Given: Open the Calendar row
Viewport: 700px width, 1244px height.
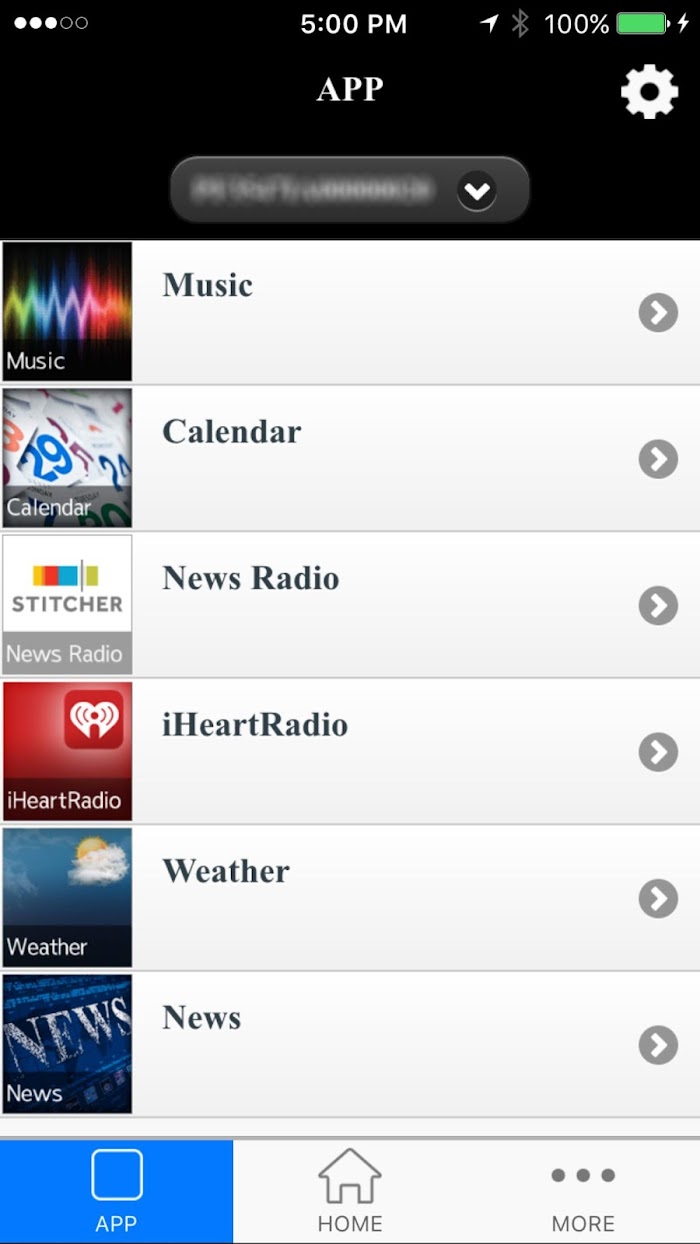Looking at the screenshot, I should pyautogui.click(x=350, y=459).
